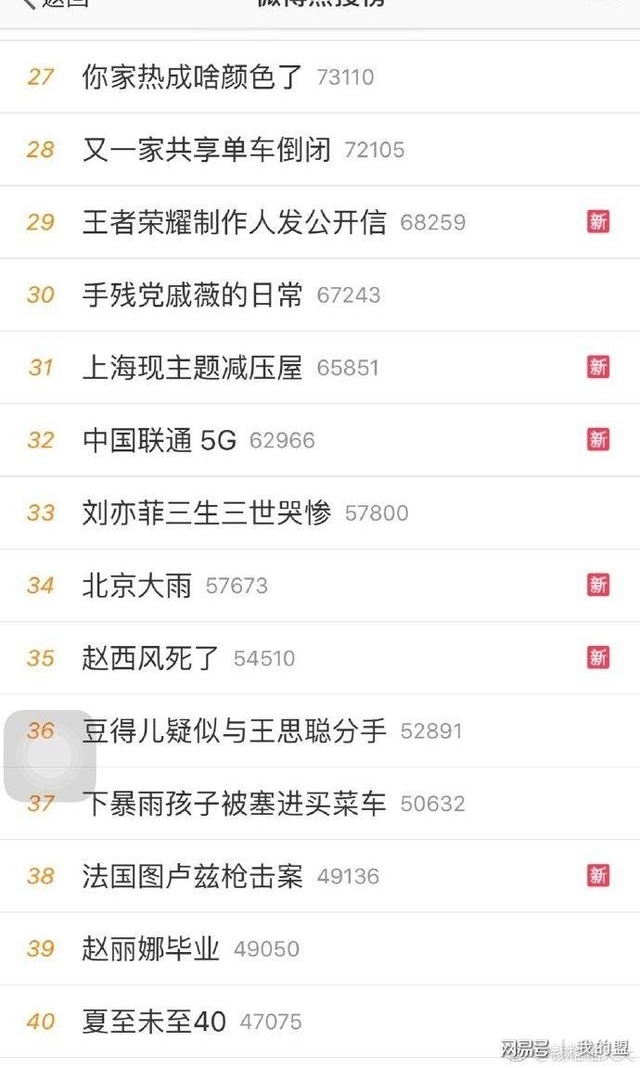Open topic 豆得儿疑似与王思聪分手
This screenshot has height=1068, width=640.
tap(234, 731)
